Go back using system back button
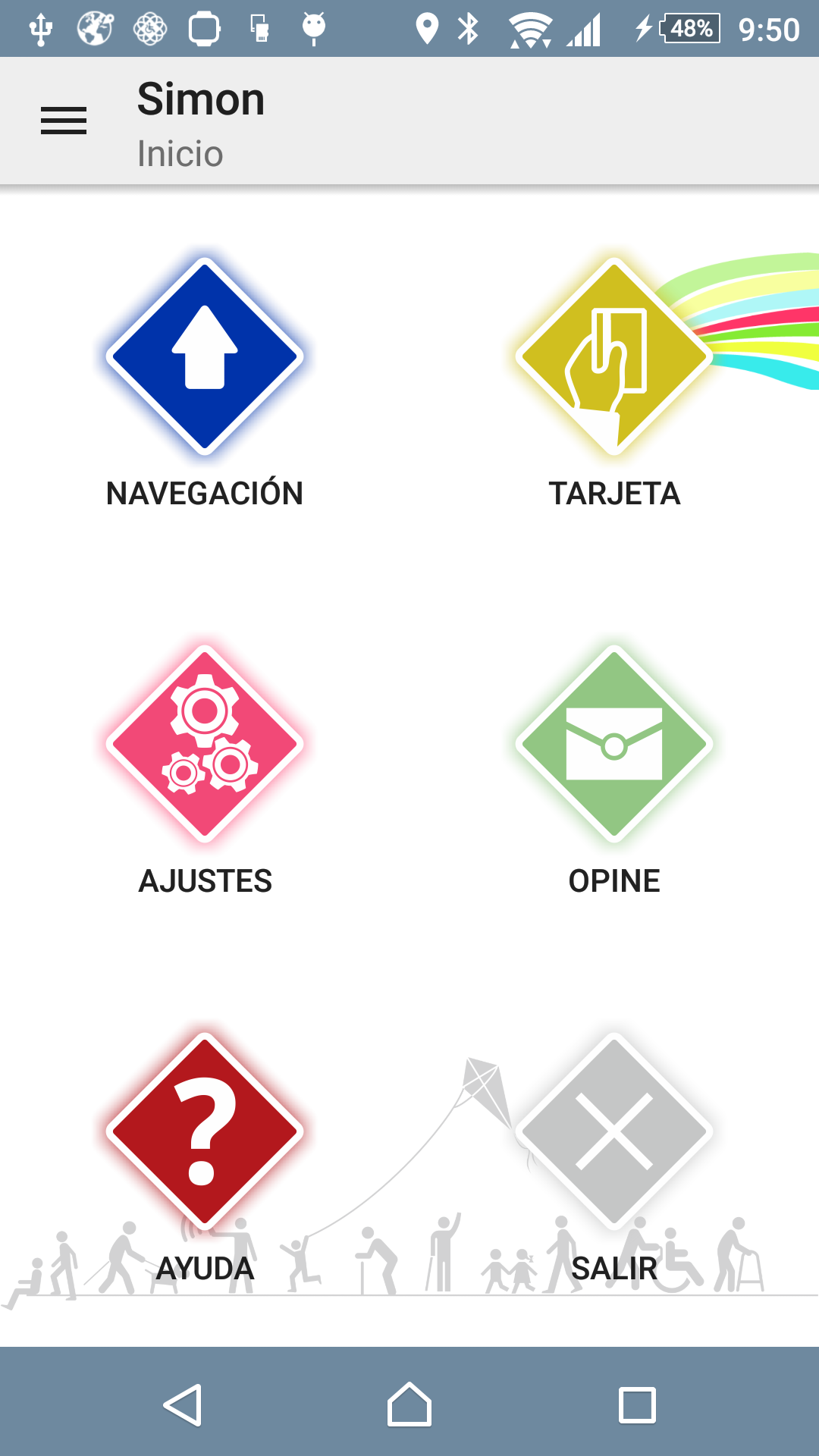819x1456 pixels. [x=183, y=1405]
